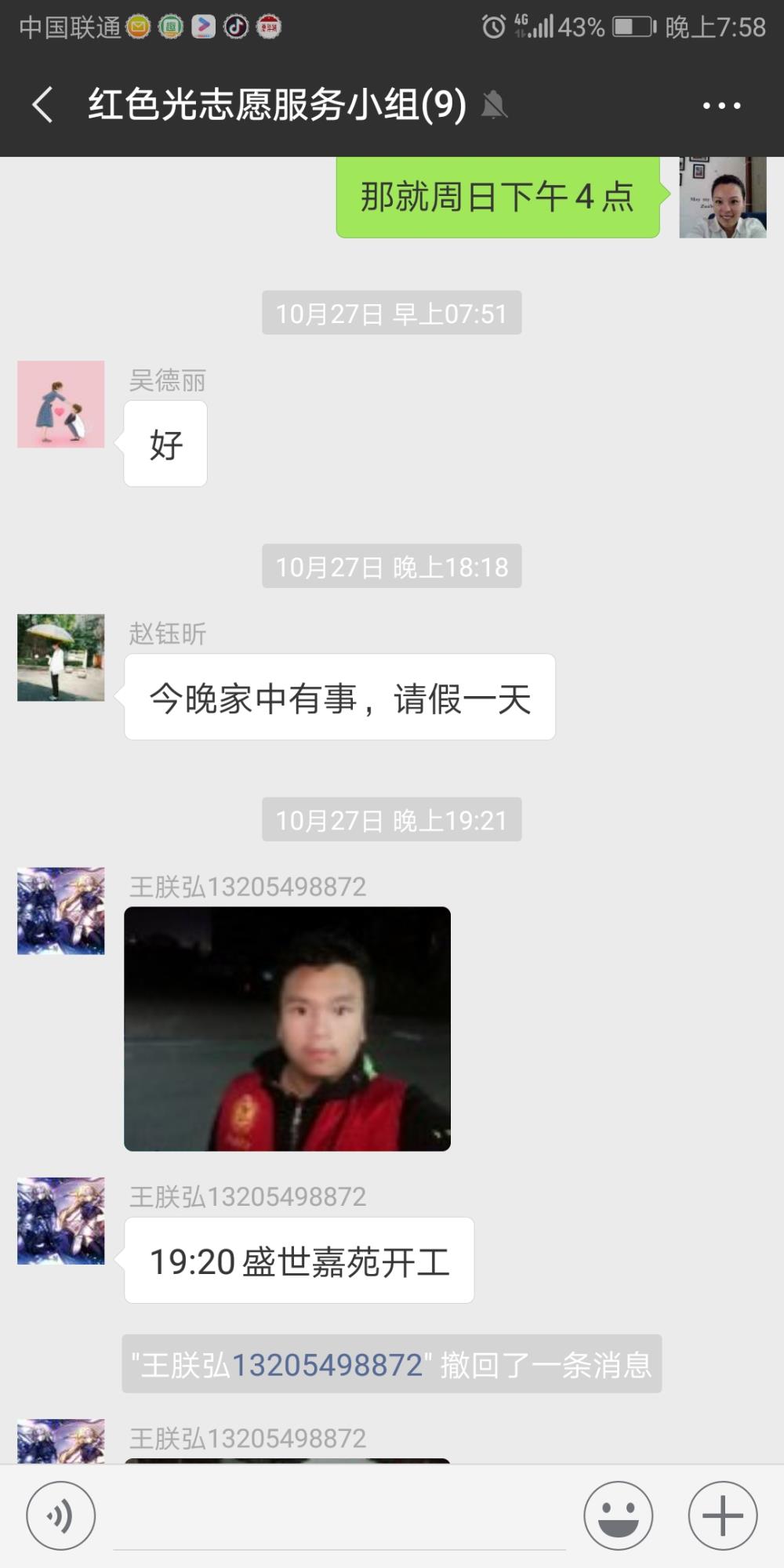Go back from the group chat

[42, 105]
